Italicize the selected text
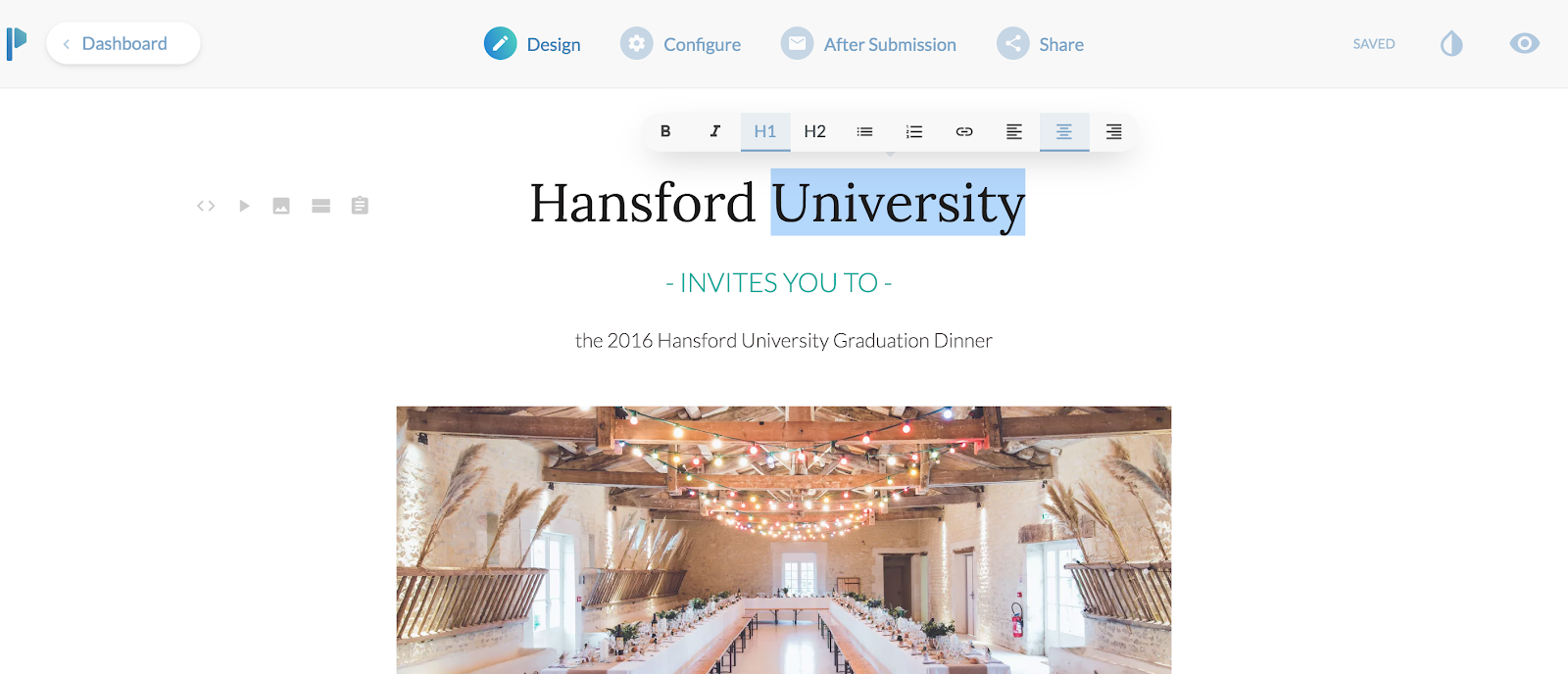 pos(715,131)
